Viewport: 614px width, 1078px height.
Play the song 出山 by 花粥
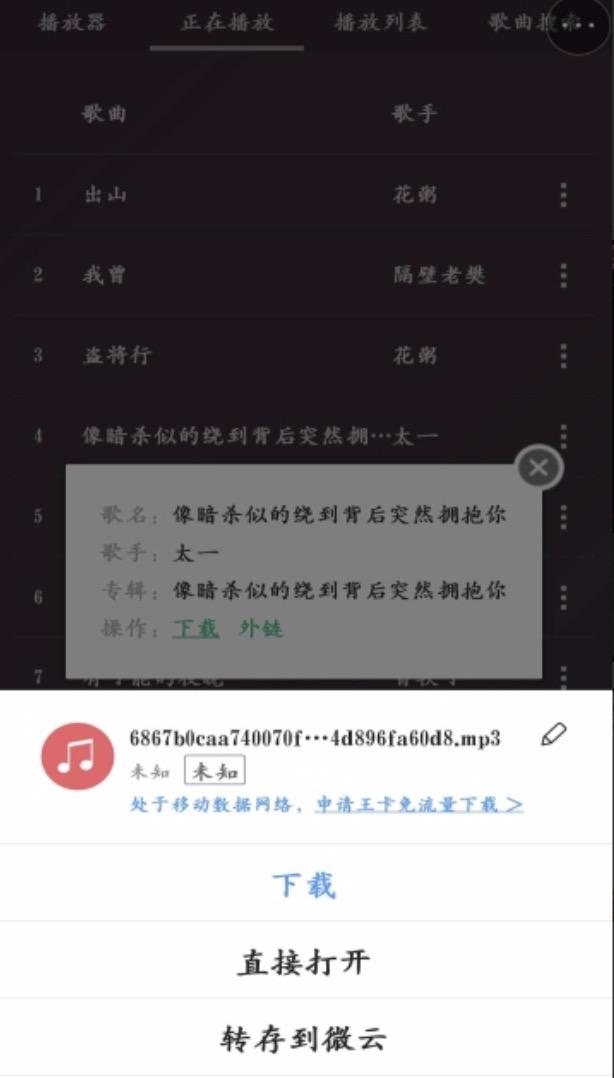pyautogui.click(x=105, y=195)
